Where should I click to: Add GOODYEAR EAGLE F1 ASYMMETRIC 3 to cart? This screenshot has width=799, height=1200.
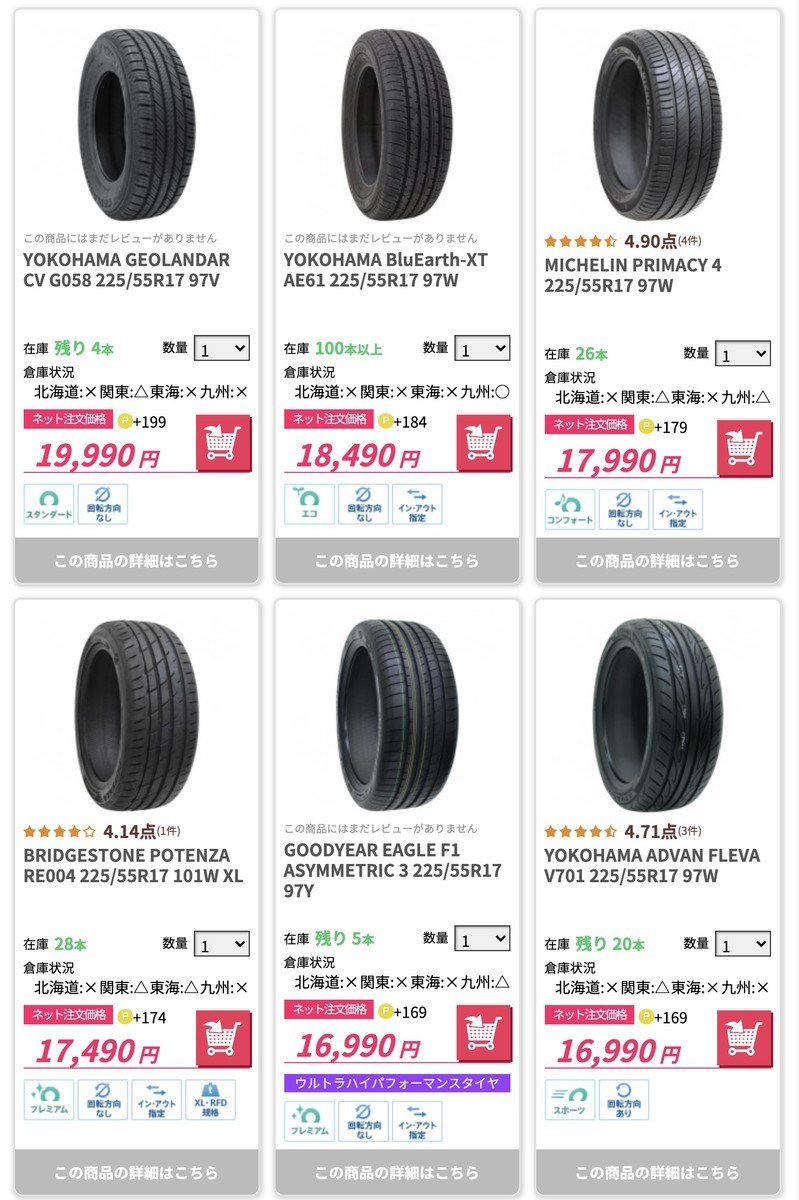click(x=484, y=1033)
